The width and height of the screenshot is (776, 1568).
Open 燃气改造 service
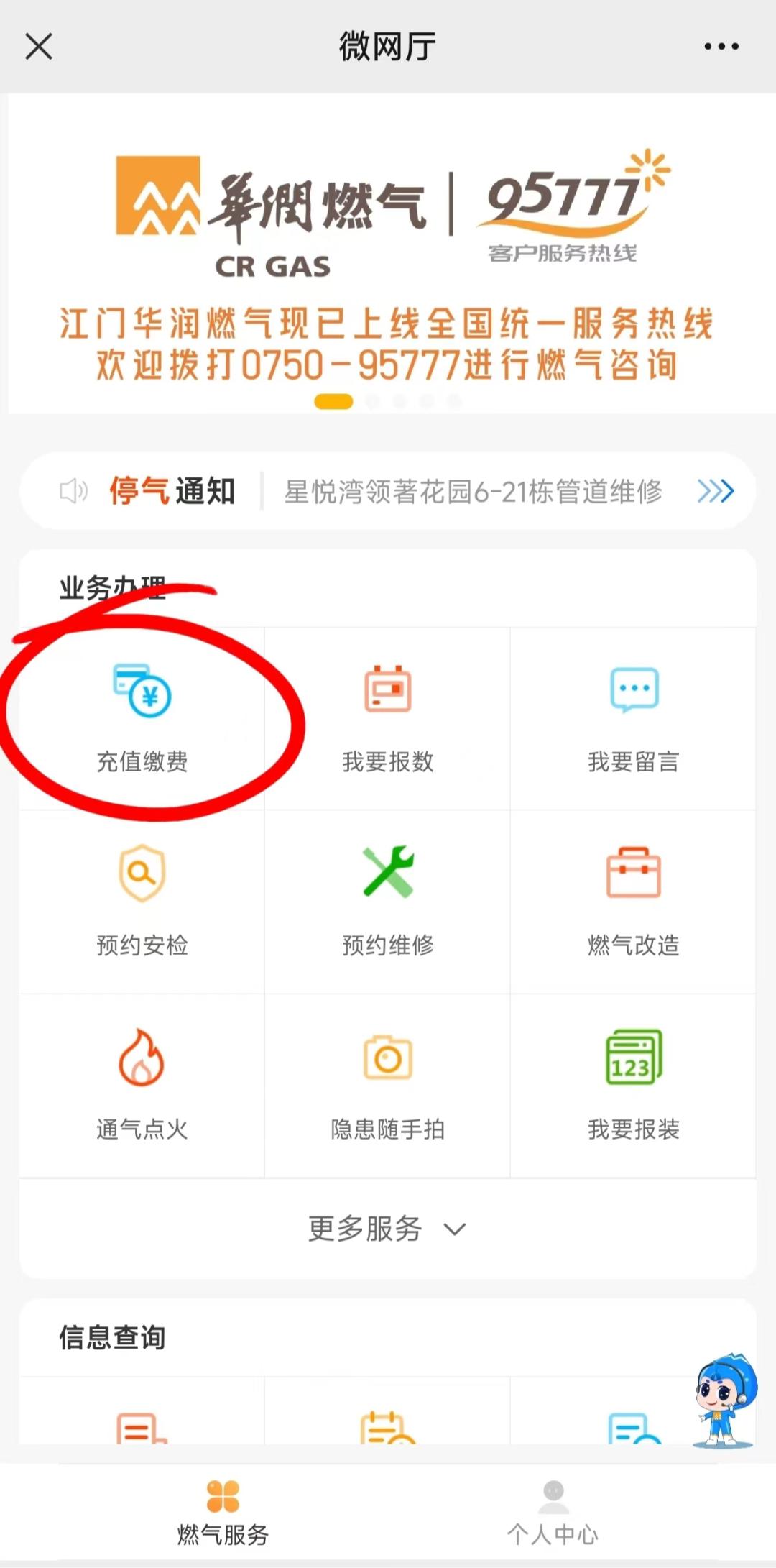click(633, 902)
